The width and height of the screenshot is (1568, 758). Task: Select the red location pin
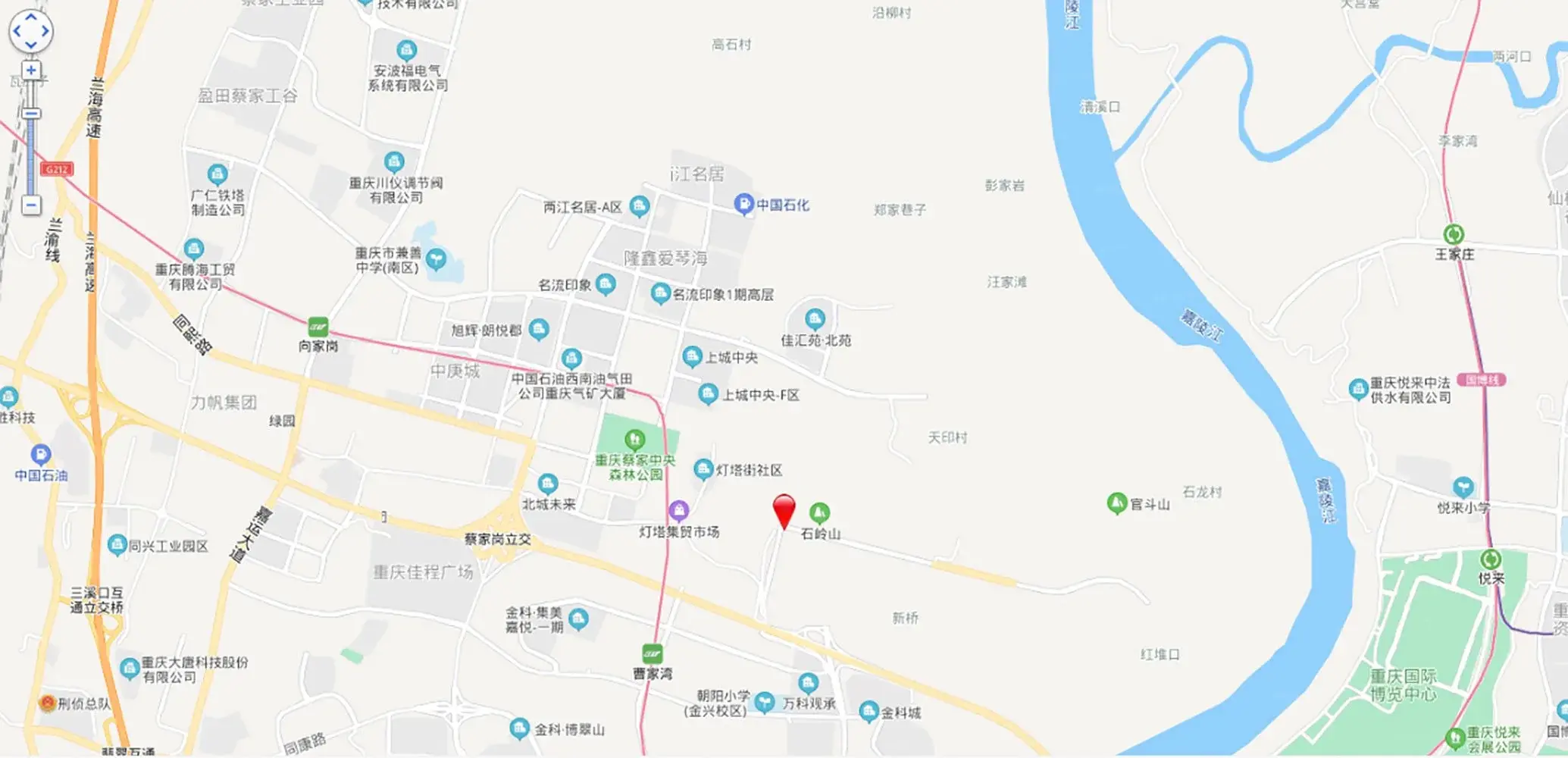tap(784, 509)
